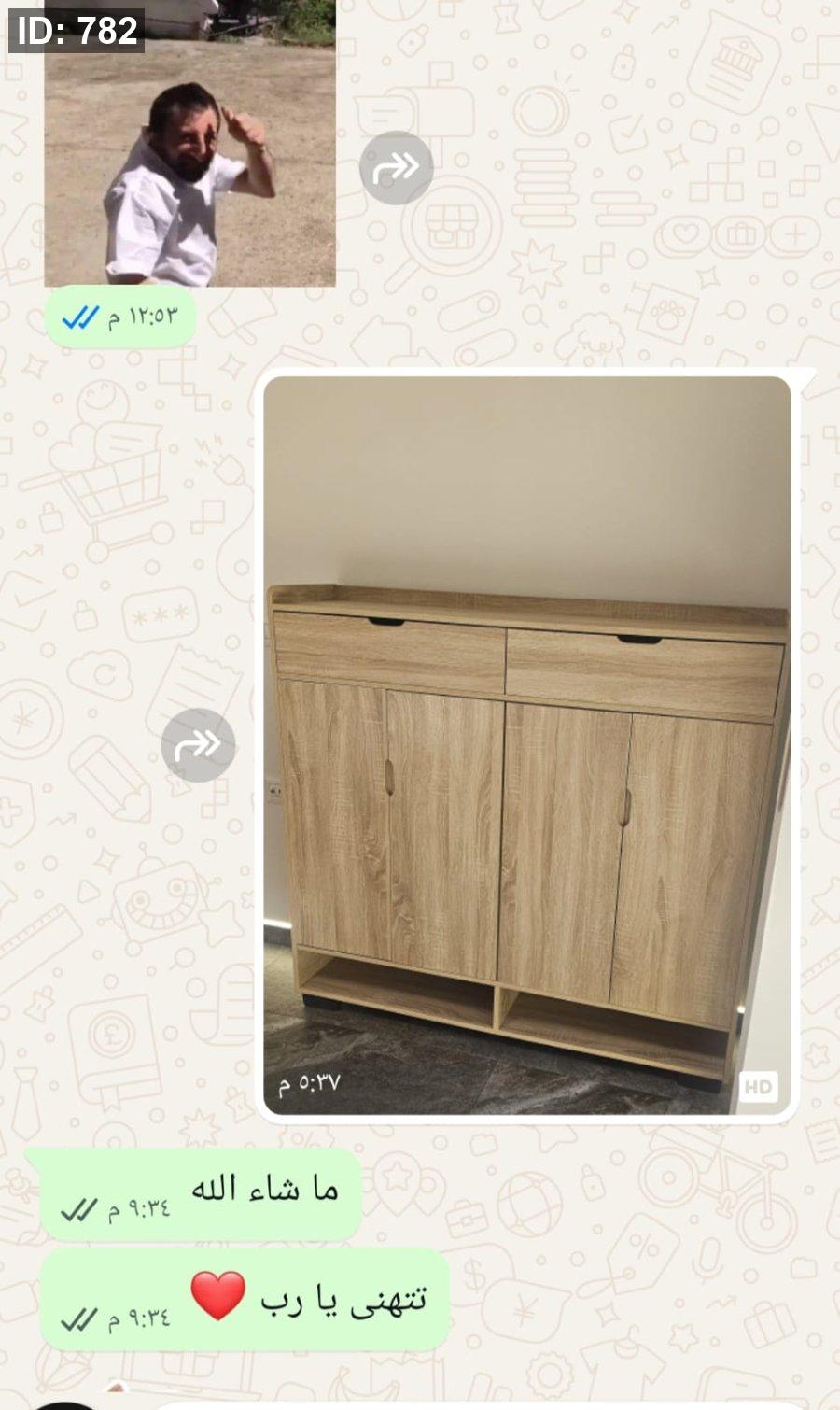Viewport: 840px width, 1410px height.
Task: Forward the wooden cabinet photo
Action: pyautogui.click(x=198, y=744)
